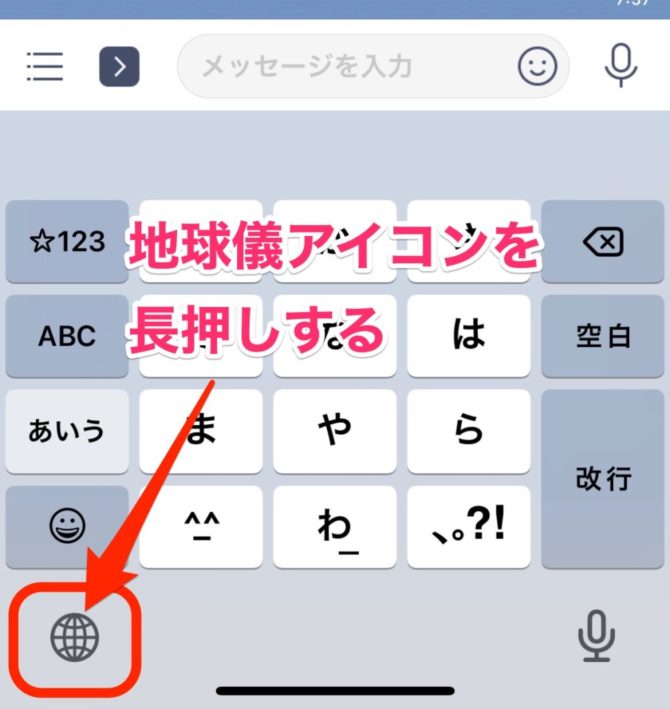Image resolution: width=670 pixels, height=709 pixels.
Task: Record a voice message with the top microphone
Action: (x=621, y=66)
